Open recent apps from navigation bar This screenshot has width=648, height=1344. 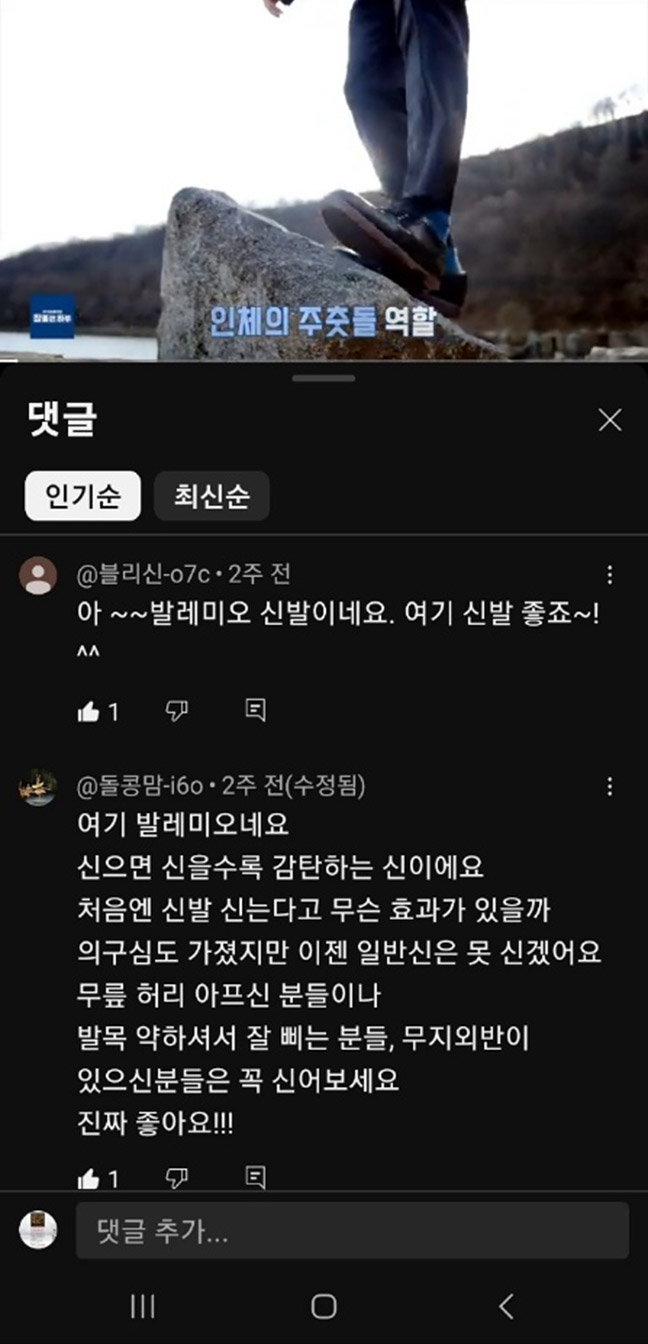[x=143, y=1306]
